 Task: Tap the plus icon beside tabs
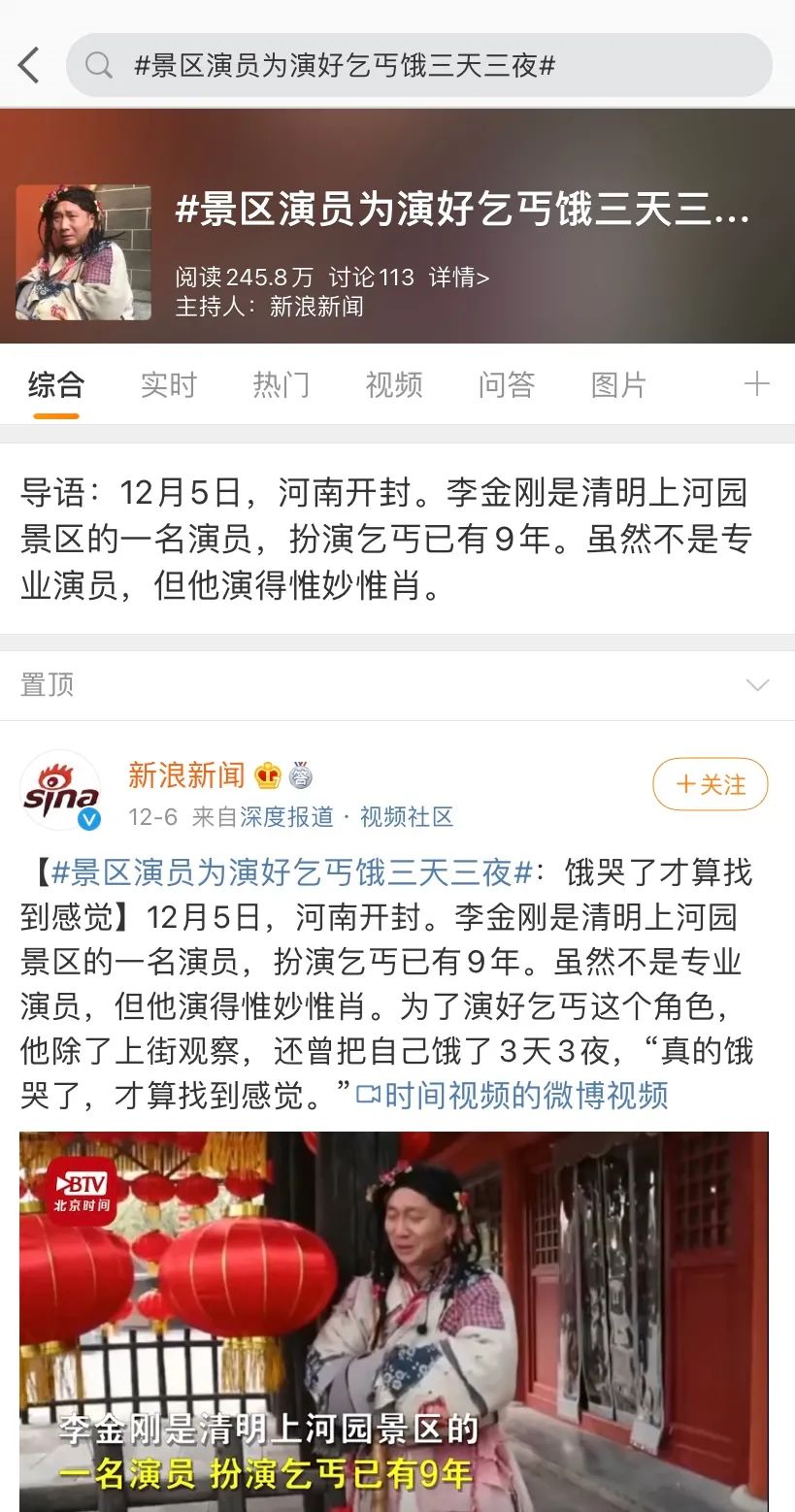tap(756, 384)
